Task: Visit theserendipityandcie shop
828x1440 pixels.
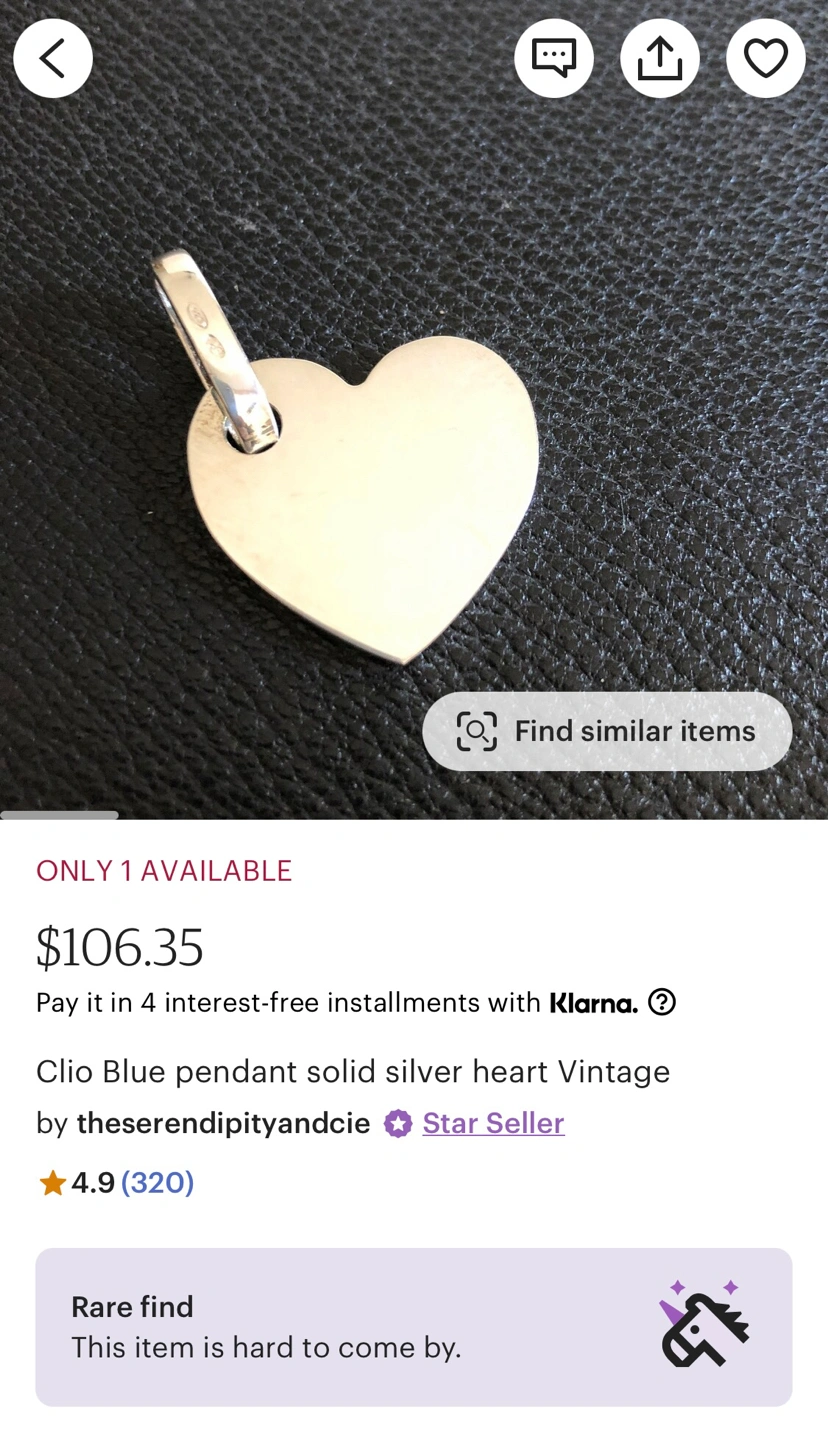Action: click(223, 1123)
